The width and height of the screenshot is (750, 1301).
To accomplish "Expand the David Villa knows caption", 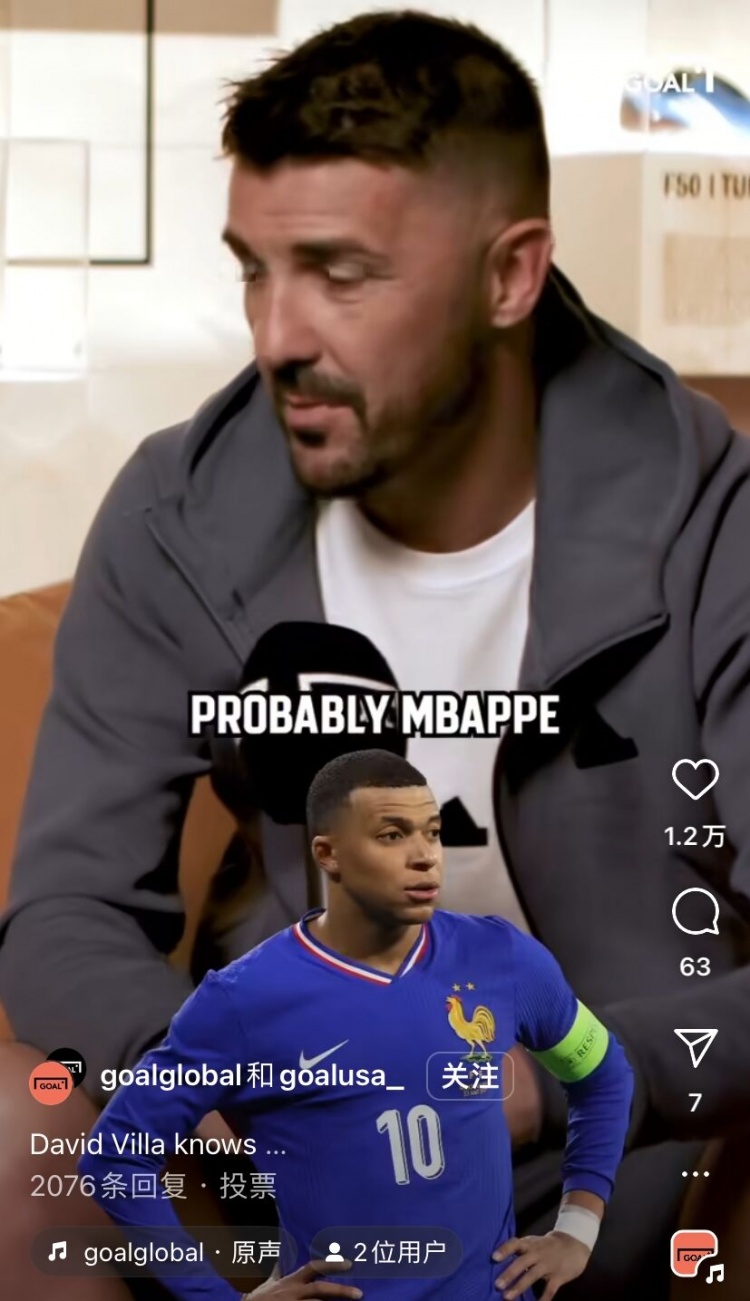I will click(158, 1144).
